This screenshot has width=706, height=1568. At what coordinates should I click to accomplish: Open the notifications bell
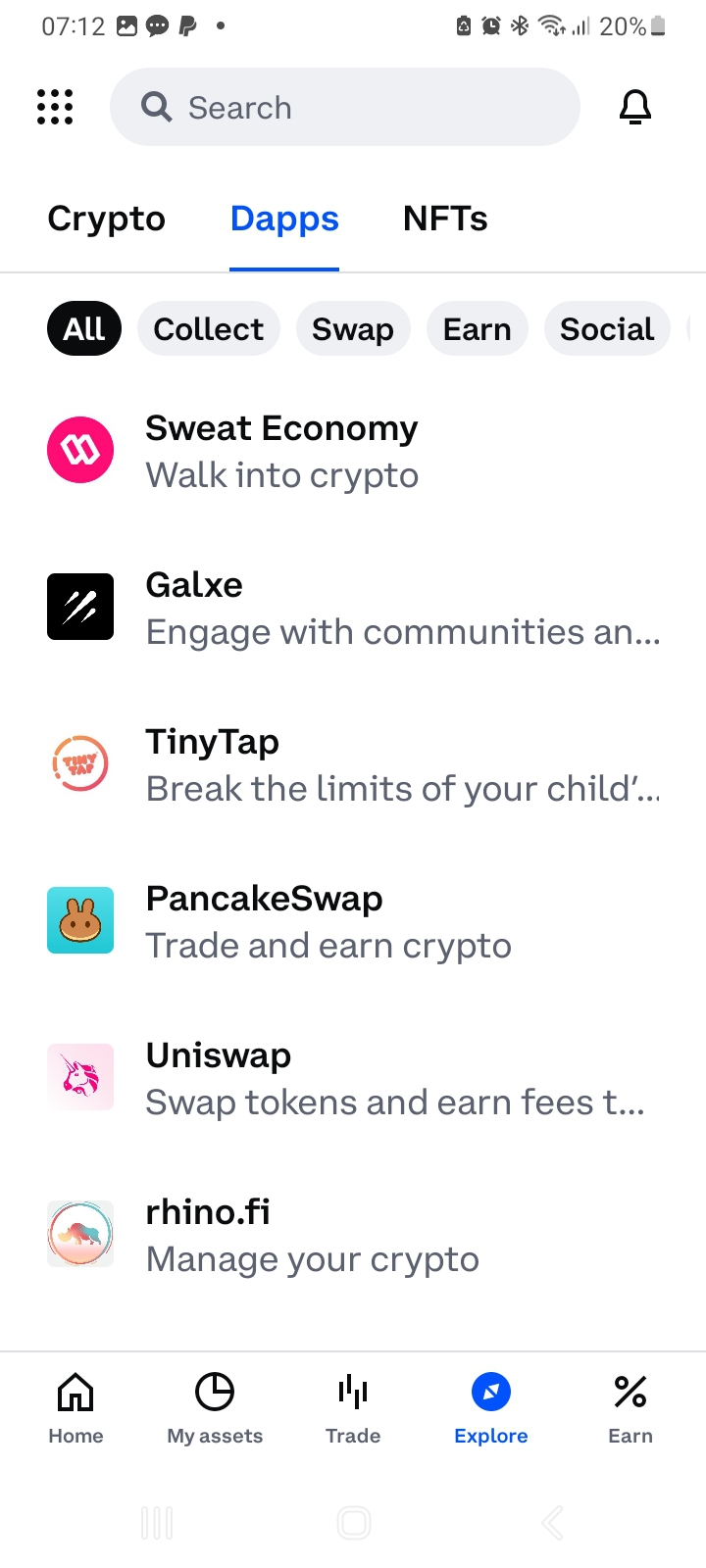[x=635, y=107]
